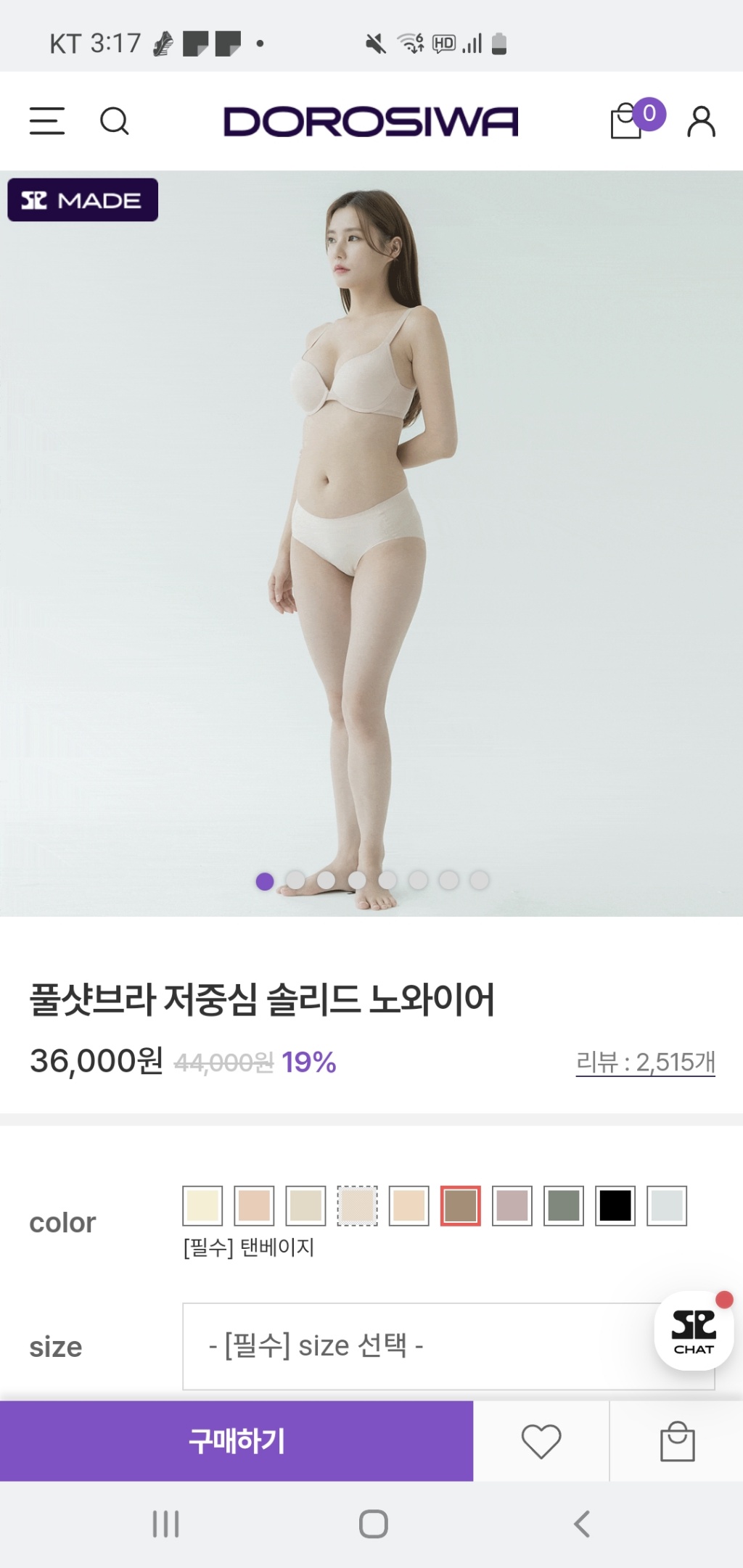The image size is (743, 1568).
Task: Open the hamburger menu
Action: [47, 121]
